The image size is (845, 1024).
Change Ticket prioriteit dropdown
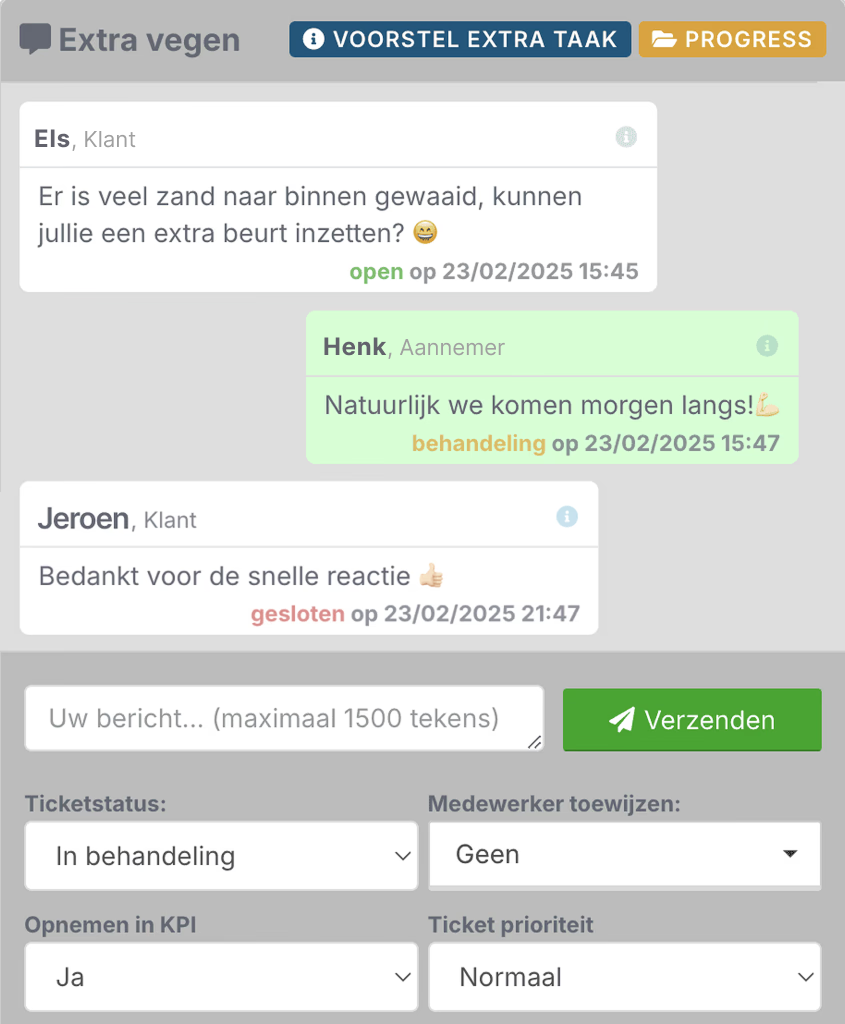click(624, 977)
